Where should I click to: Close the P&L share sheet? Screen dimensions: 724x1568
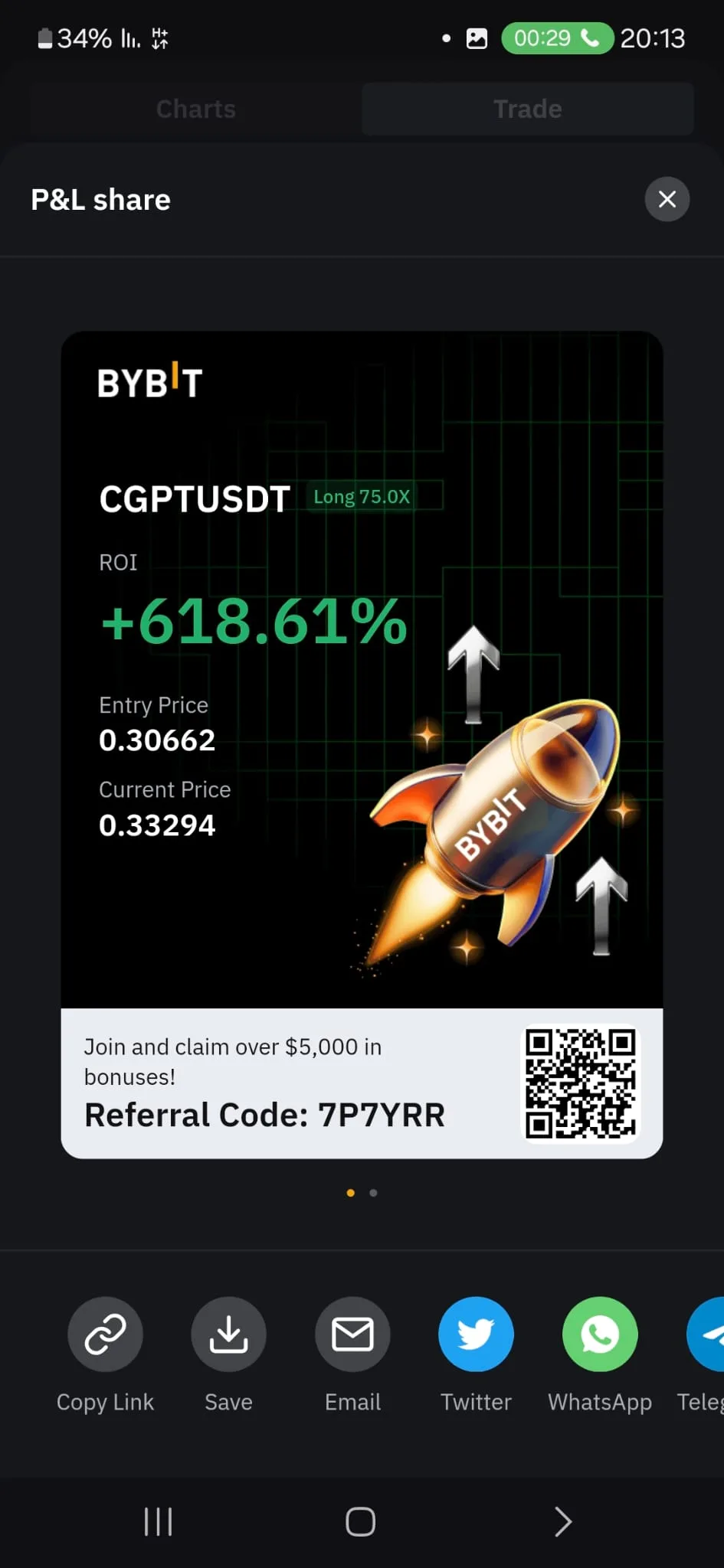coord(667,199)
